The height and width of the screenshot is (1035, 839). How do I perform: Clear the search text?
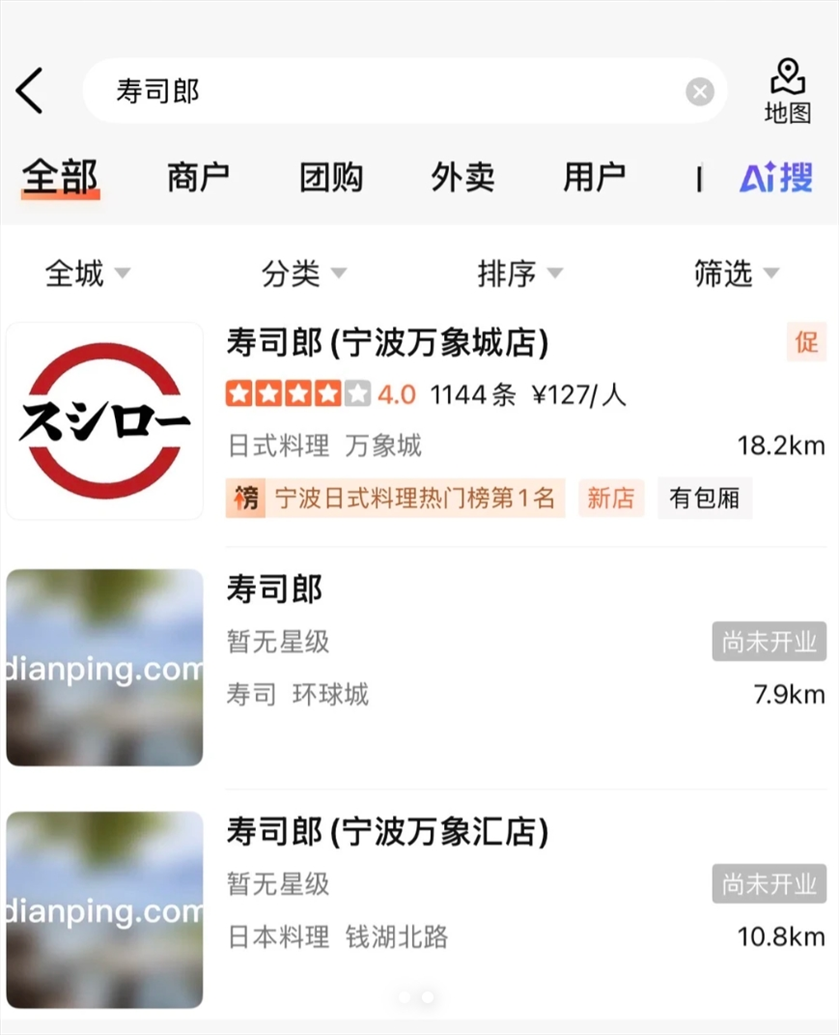point(700,92)
